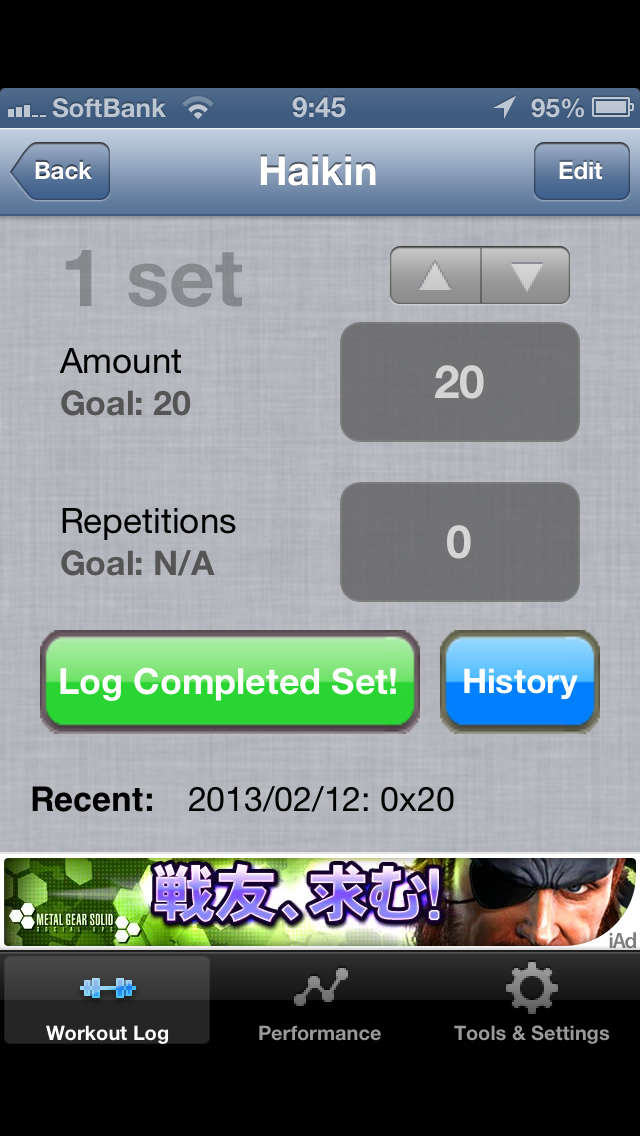Open the Metal Gear Solid ad banner

(x=320, y=902)
